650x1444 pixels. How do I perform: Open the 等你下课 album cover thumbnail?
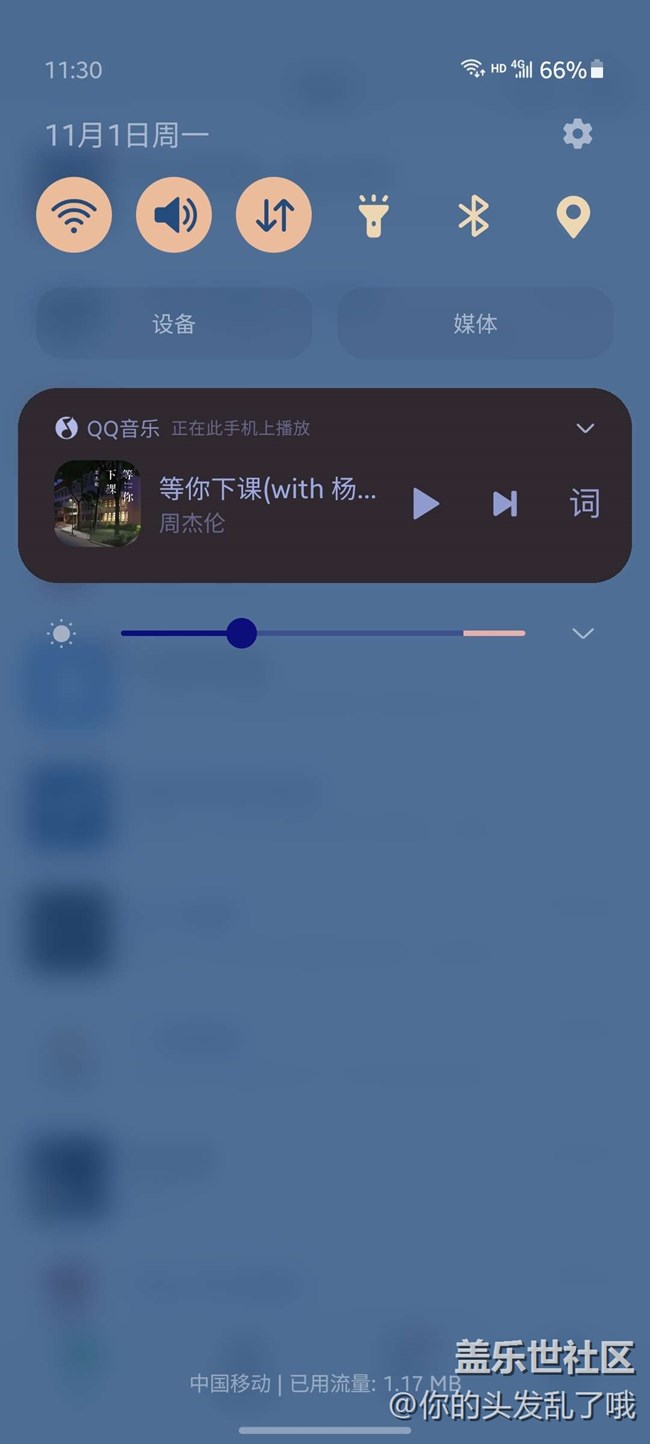(97, 504)
